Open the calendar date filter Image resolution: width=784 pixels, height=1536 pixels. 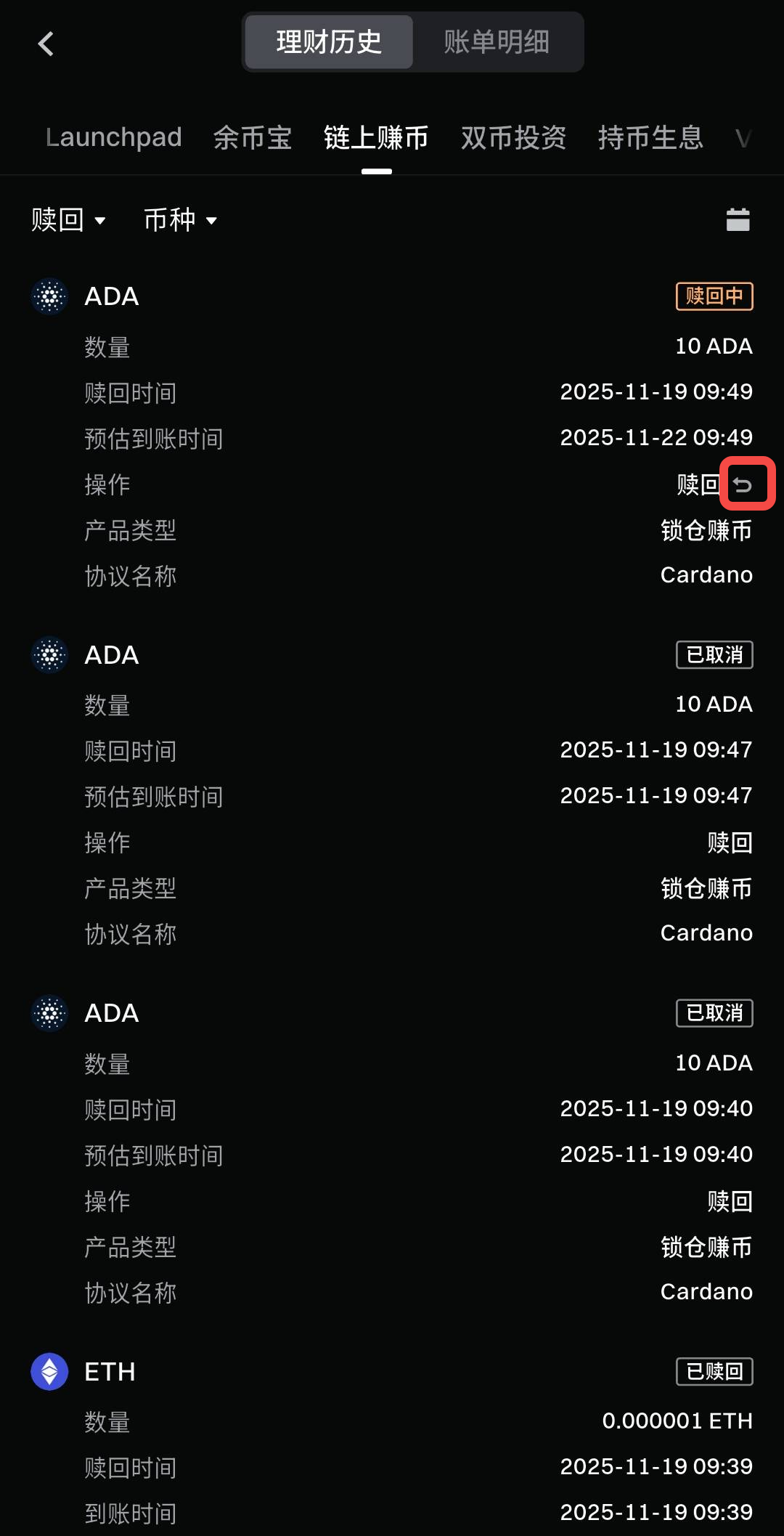(x=738, y=219)
